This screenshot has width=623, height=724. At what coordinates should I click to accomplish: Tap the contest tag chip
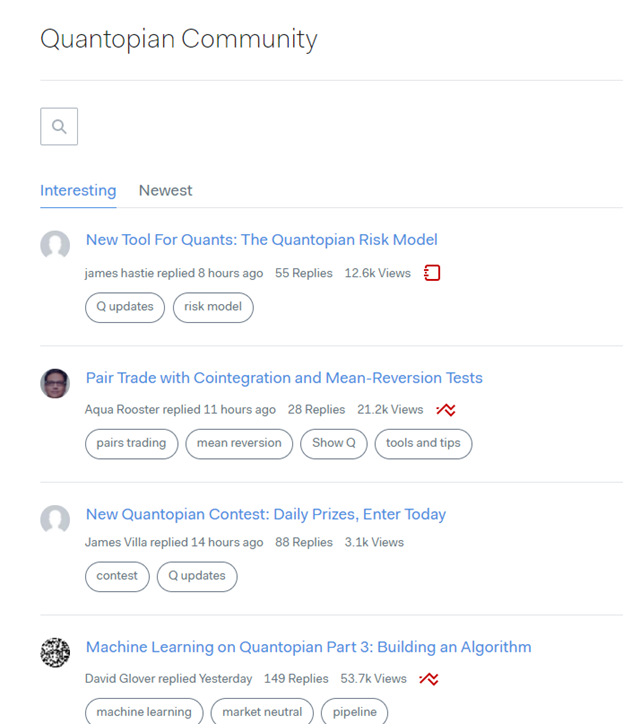[x=118, y=576]
